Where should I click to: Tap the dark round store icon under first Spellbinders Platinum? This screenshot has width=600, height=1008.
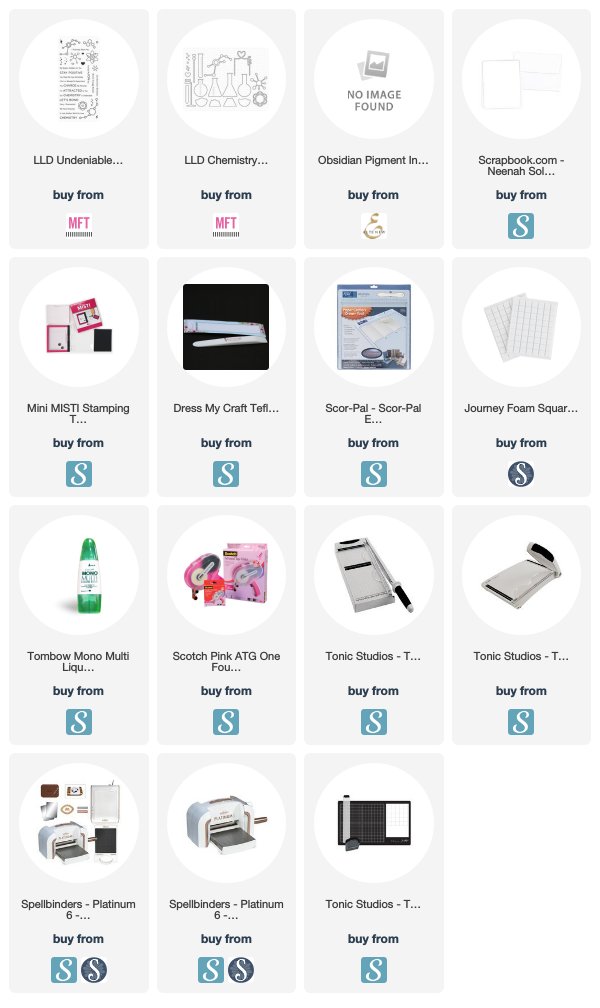point(94,969)
